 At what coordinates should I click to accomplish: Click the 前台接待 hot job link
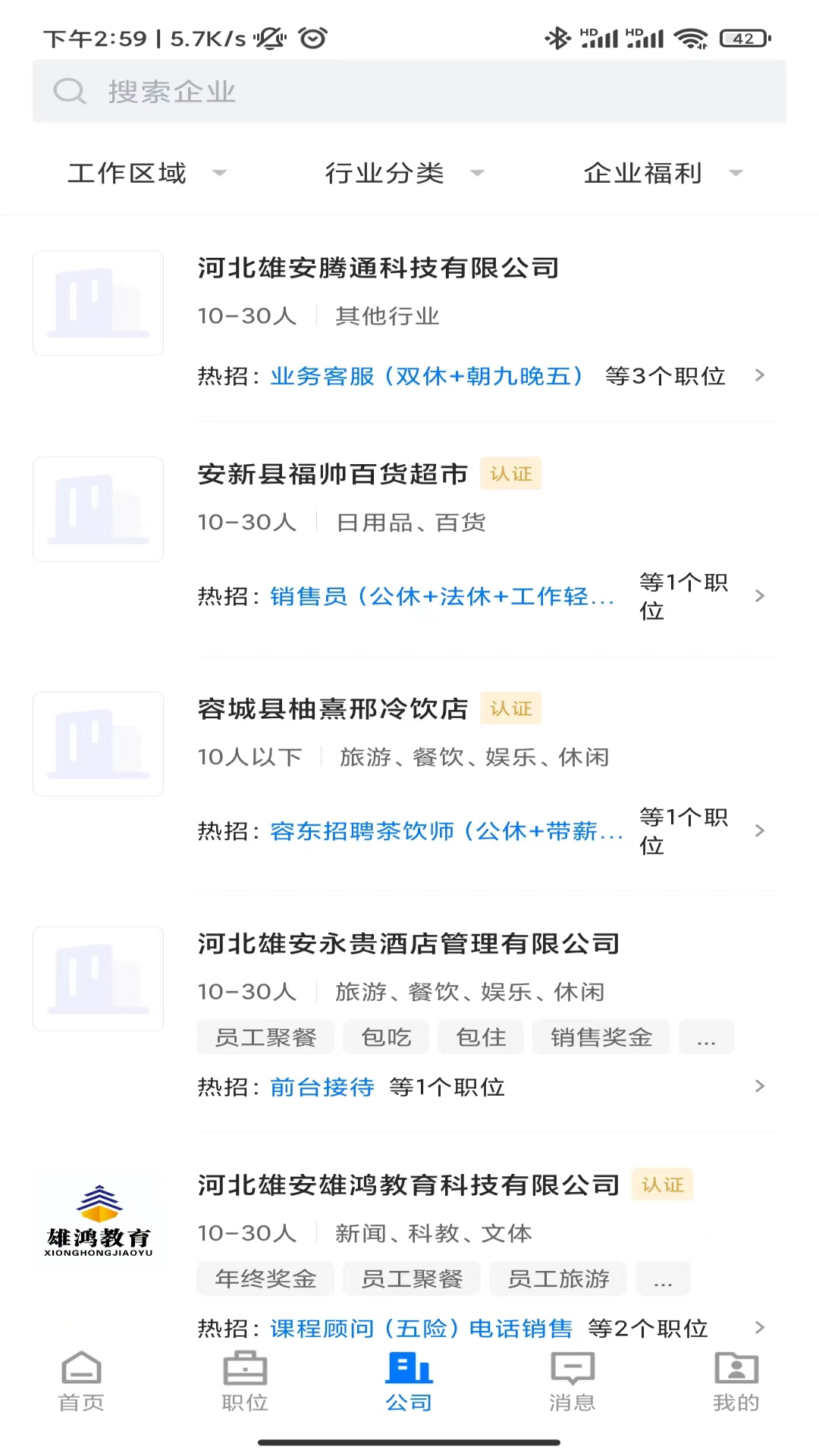(x=322, y=1087)
